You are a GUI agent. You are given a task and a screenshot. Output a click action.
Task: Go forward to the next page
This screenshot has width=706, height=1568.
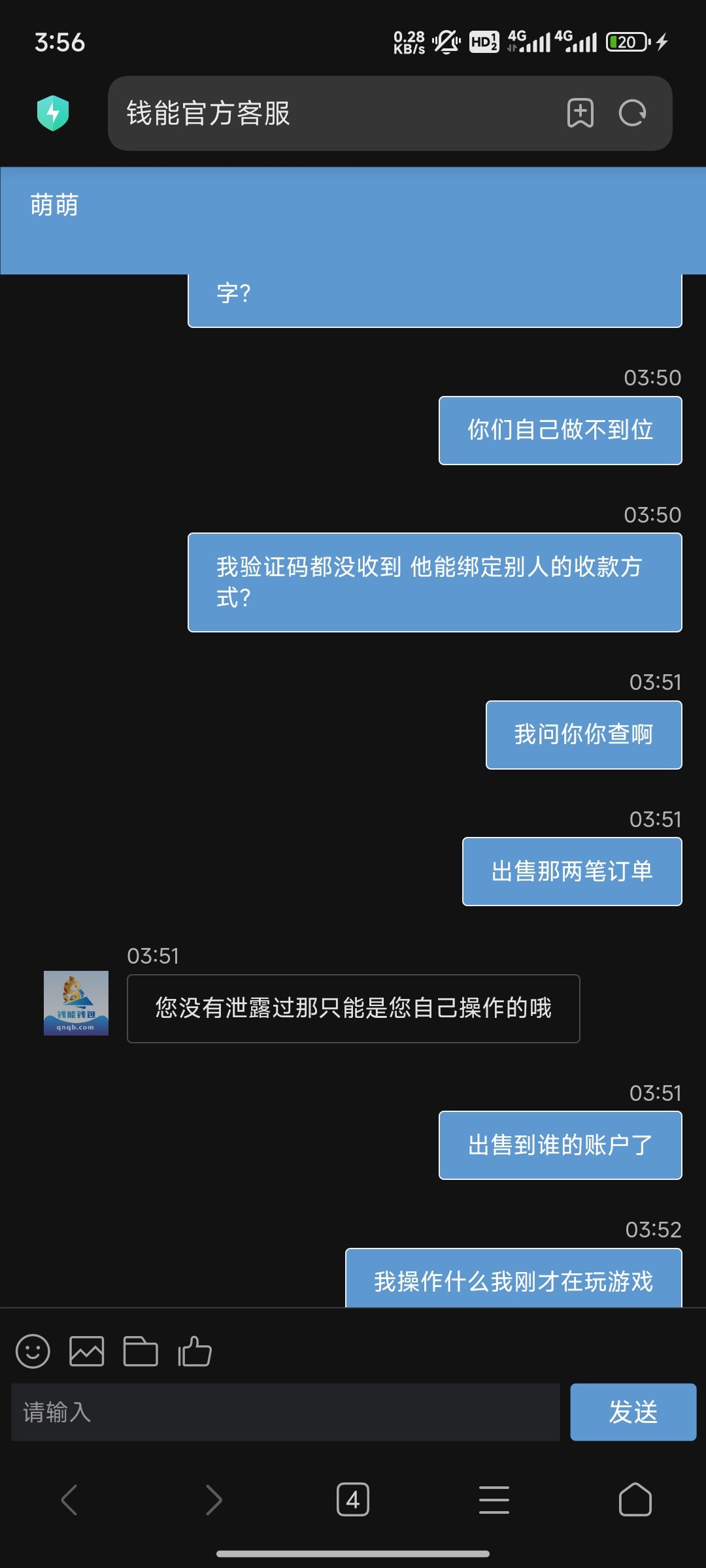[213, 1499]
